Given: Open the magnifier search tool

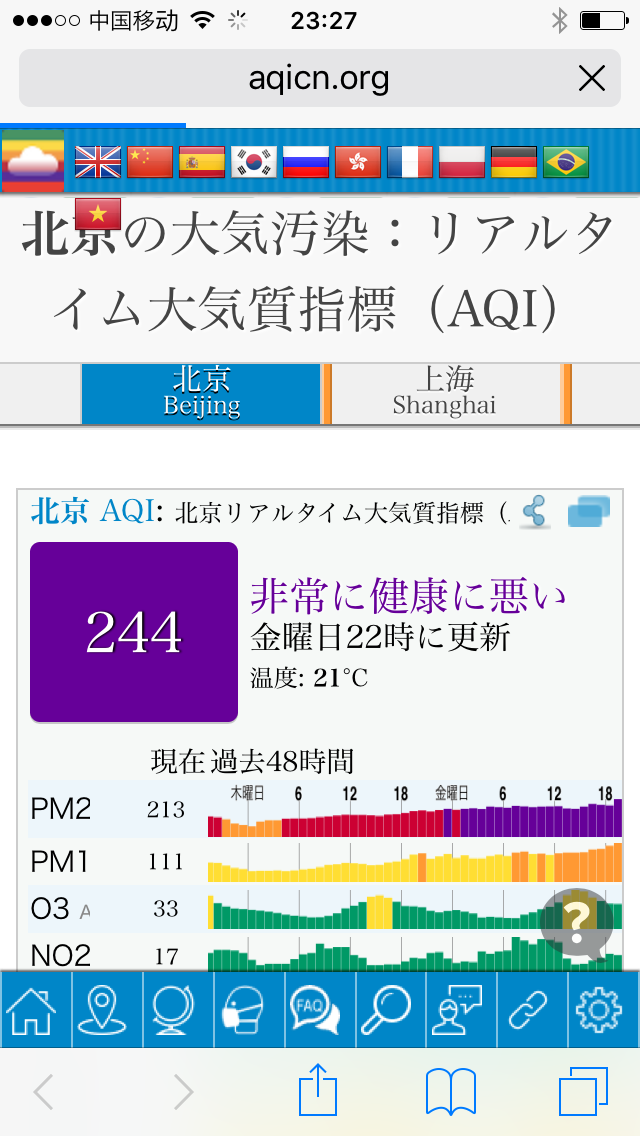Looking at the screenshot, I should tap(385, 1010).
